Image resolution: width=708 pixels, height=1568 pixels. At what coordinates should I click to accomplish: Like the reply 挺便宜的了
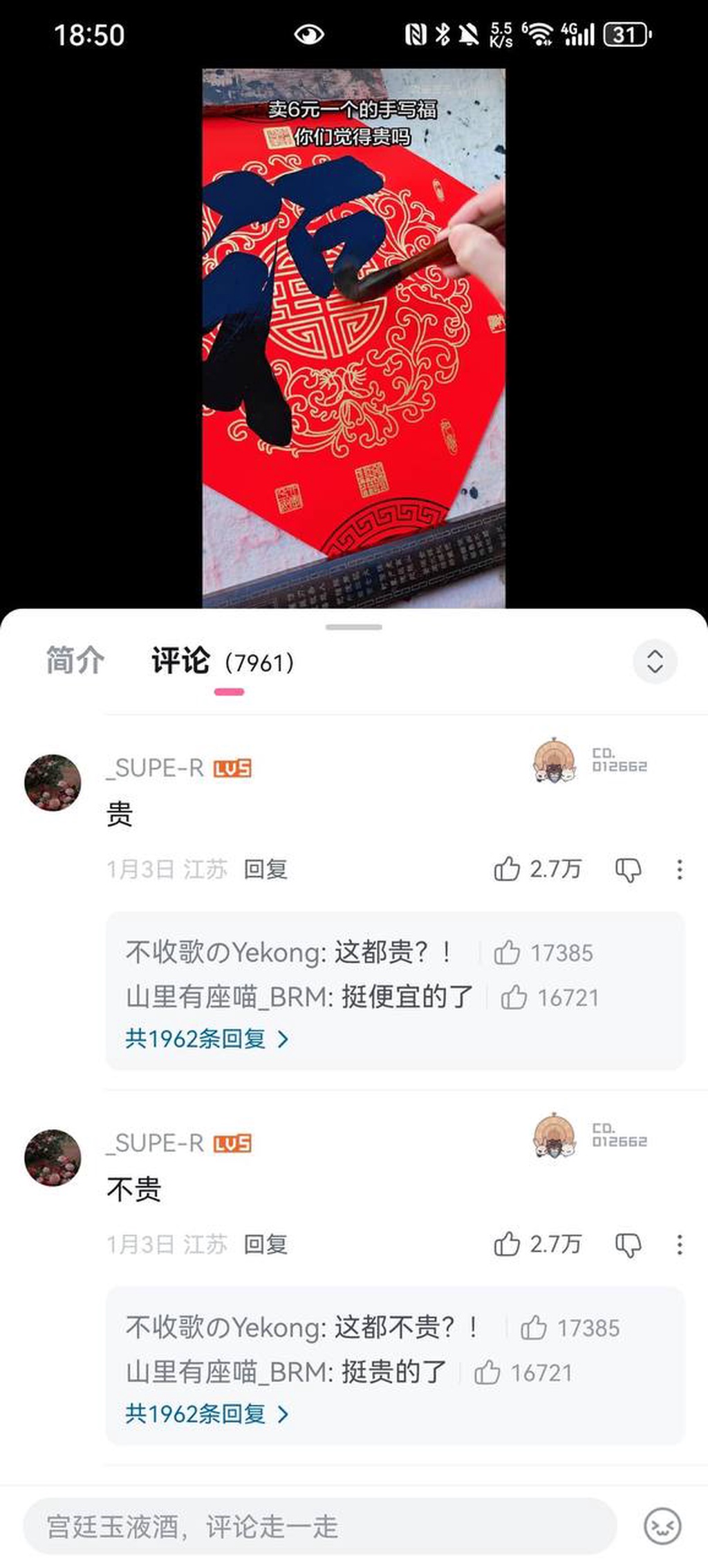click(x=514, y=998)
